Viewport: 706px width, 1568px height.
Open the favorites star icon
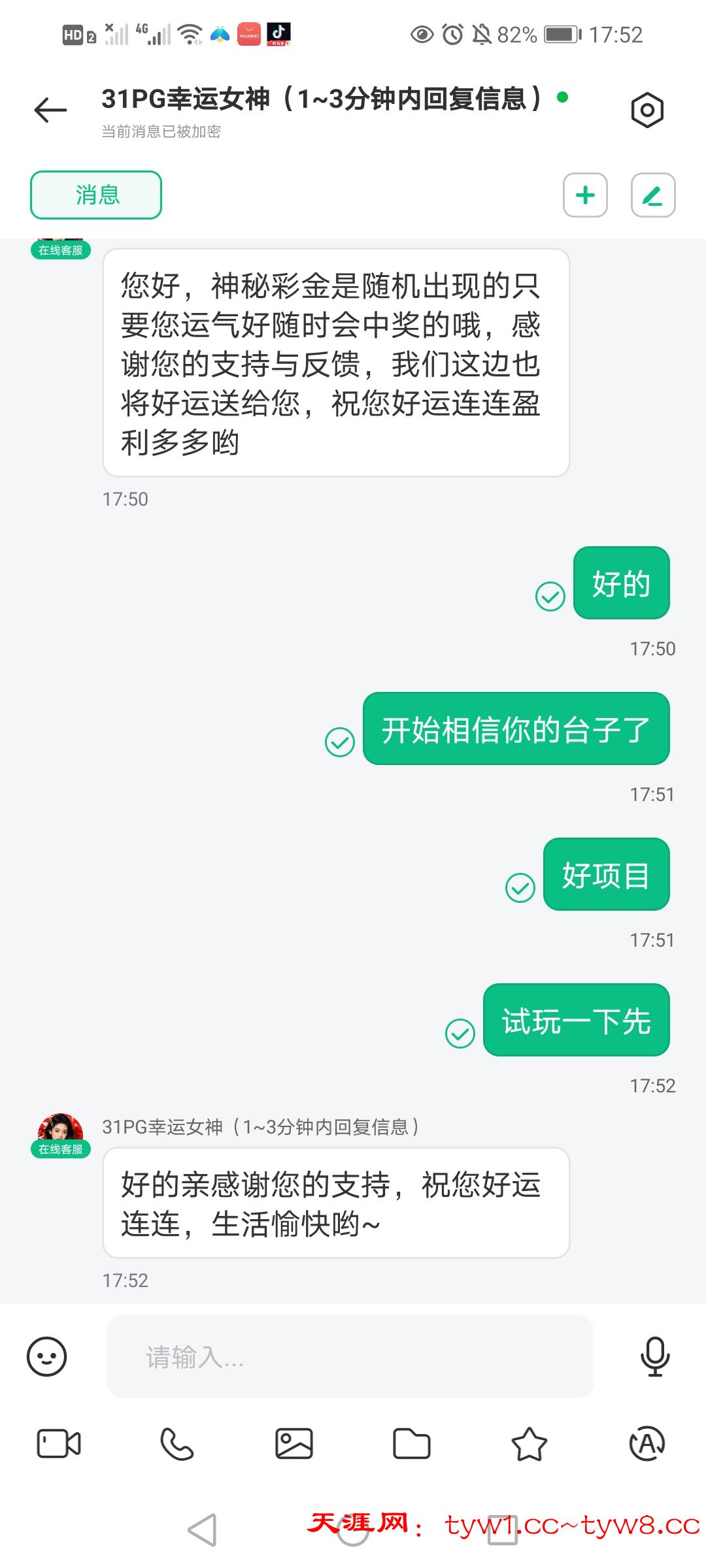pos(529,1444)
